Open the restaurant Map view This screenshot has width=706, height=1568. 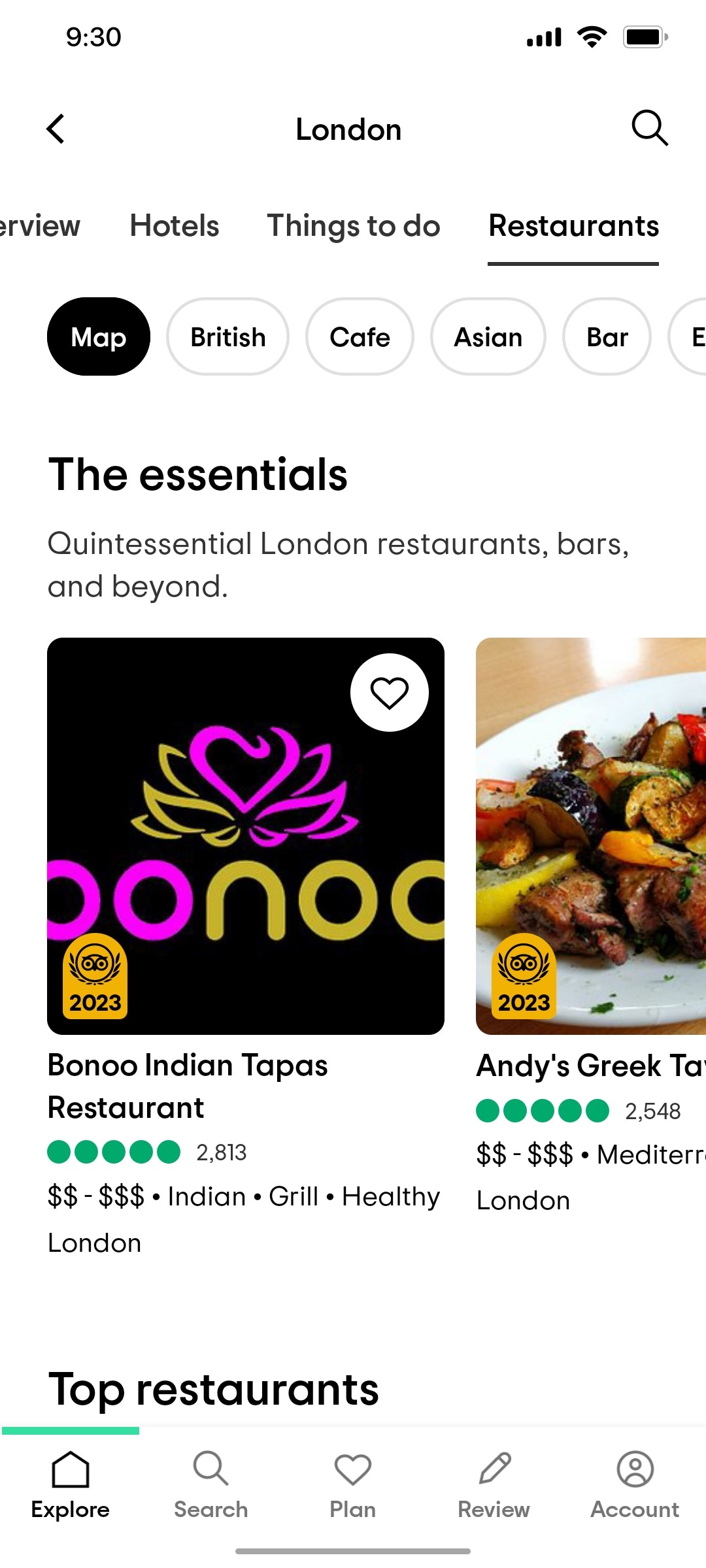98,337
